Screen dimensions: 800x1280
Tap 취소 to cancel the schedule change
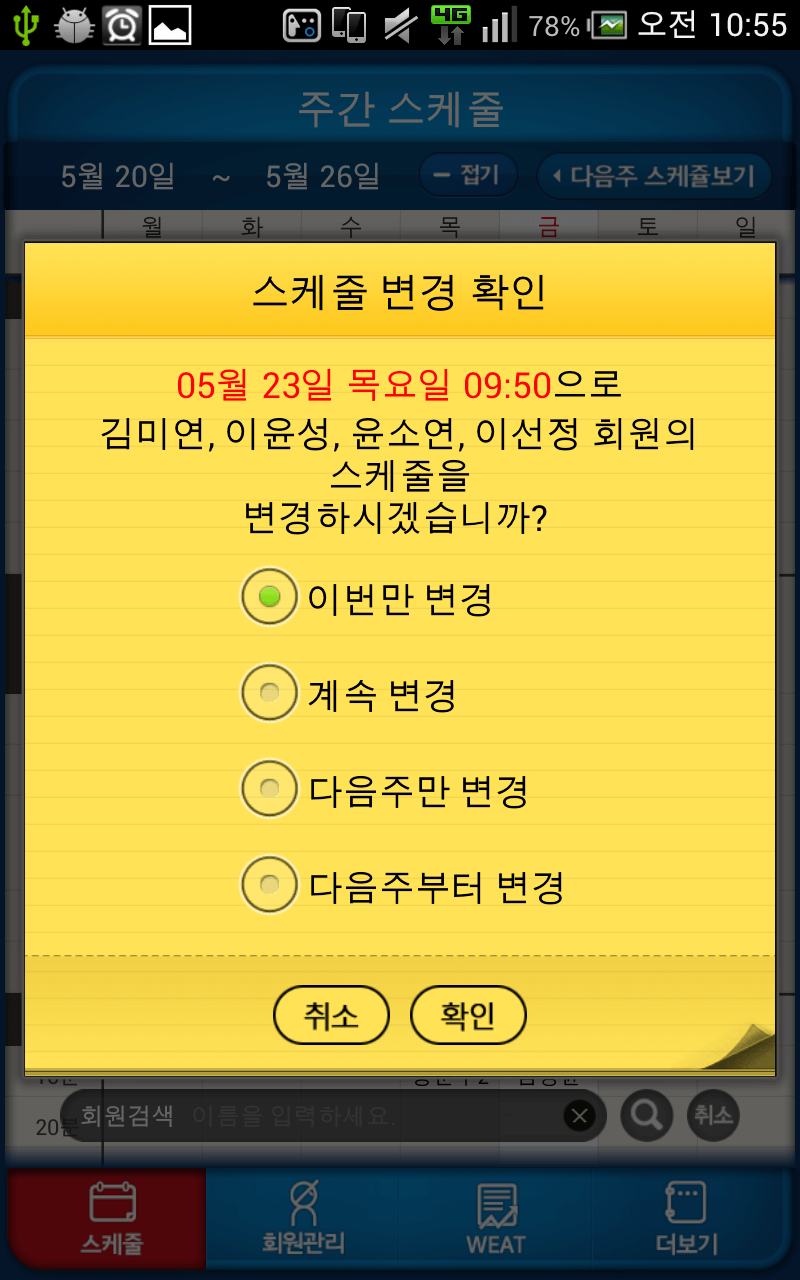click(331, 1016)
